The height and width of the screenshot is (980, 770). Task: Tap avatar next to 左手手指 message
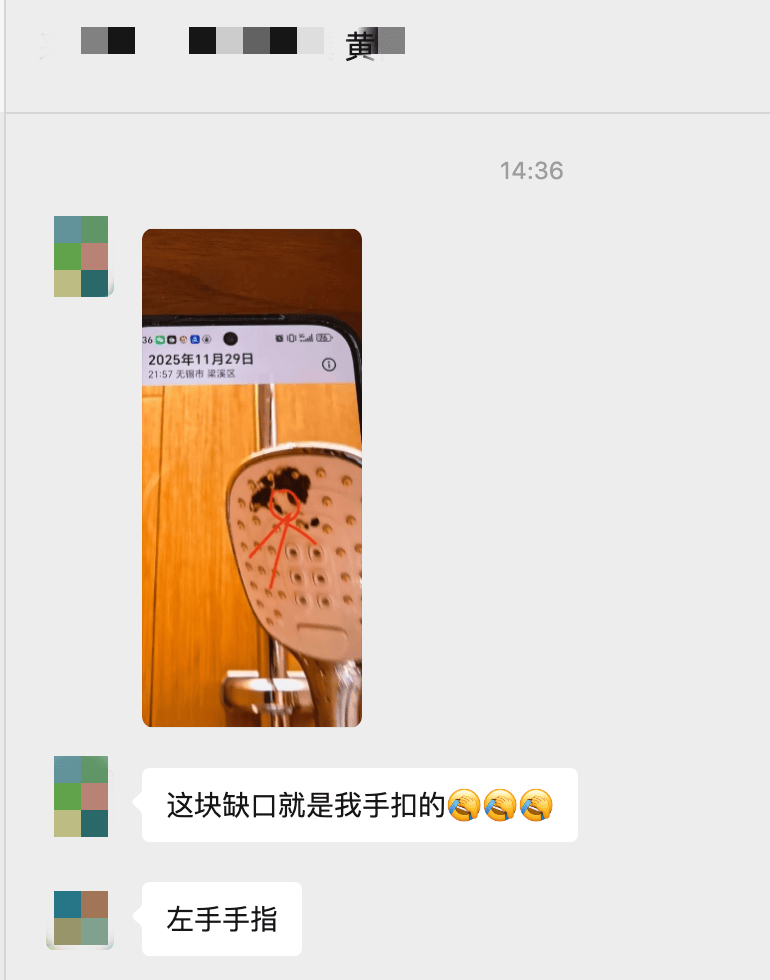click(80, 919)
